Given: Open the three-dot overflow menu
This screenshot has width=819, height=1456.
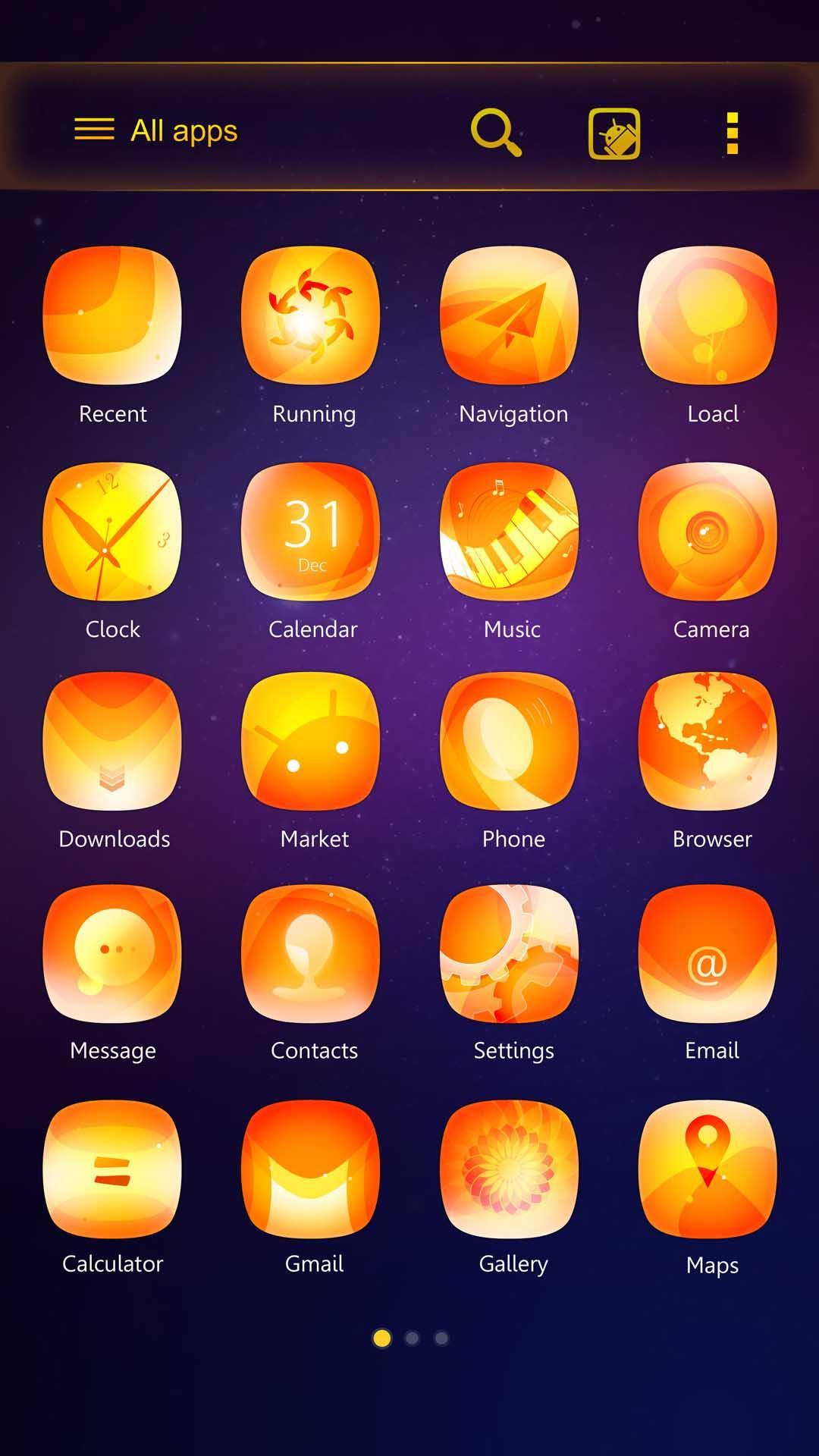Looking at the screenshot, I should click(x=732, y=133).
